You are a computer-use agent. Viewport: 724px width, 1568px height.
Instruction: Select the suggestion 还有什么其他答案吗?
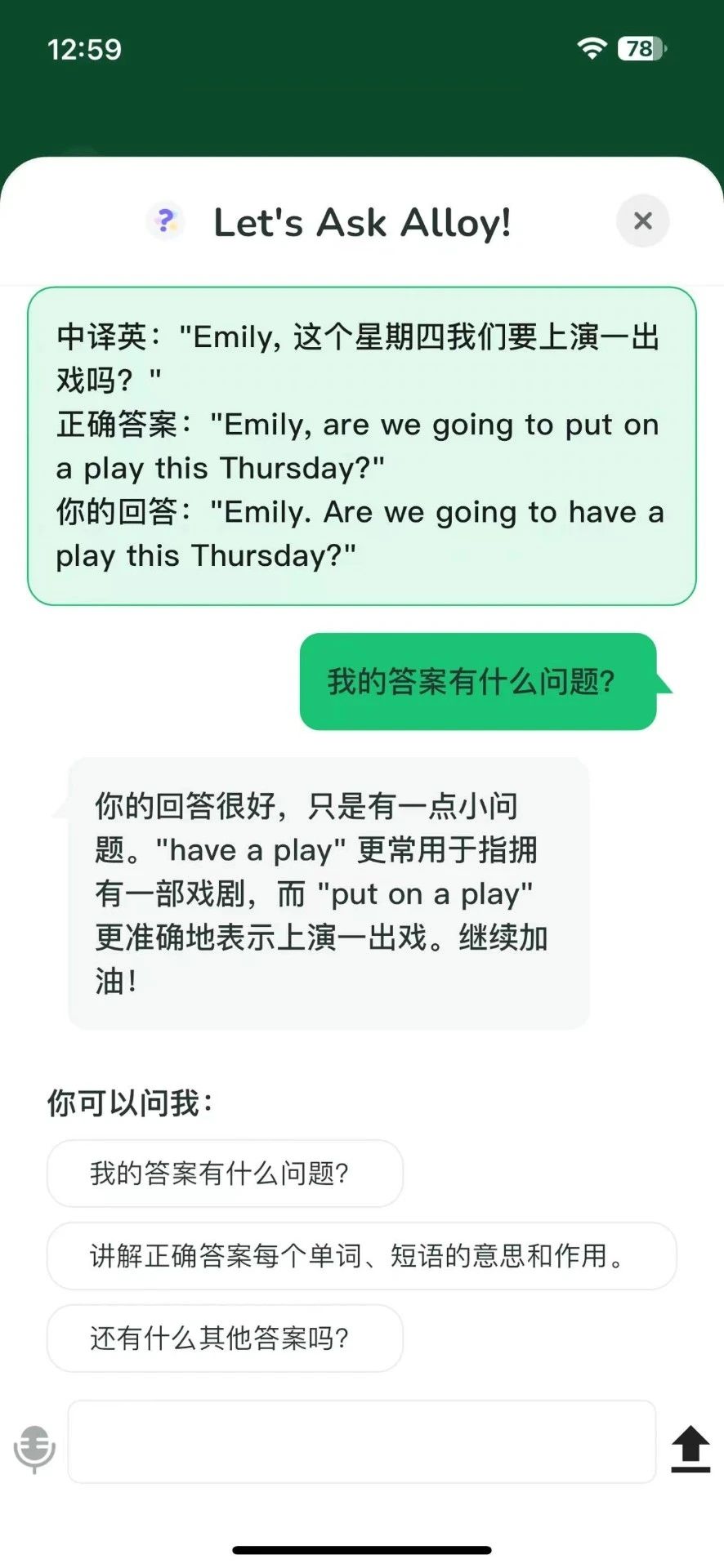coord(224,1339)
